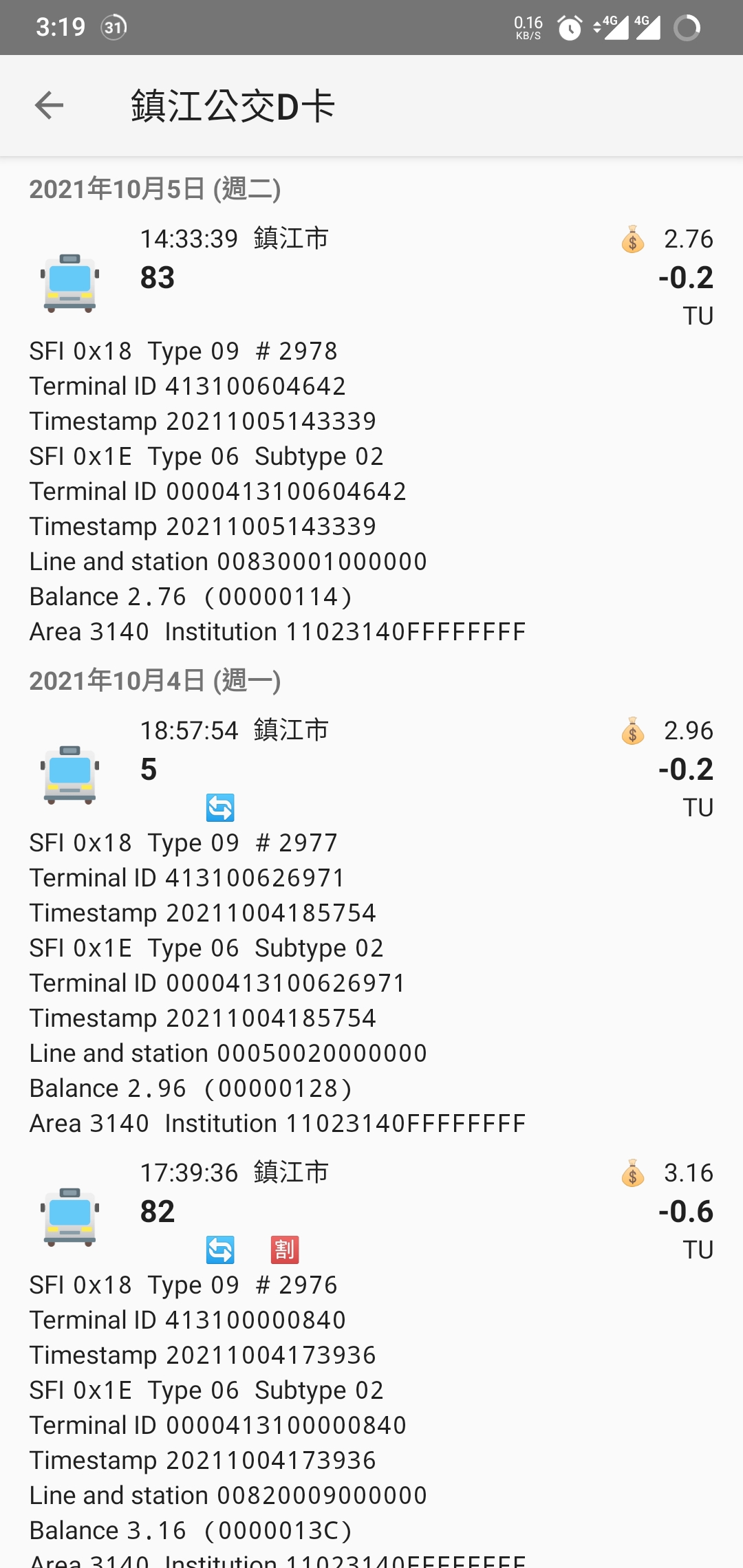Go back from 鎮江公交D卡 screen
The height and width of the screenshot is (1568, 743).
click(49, 105)
